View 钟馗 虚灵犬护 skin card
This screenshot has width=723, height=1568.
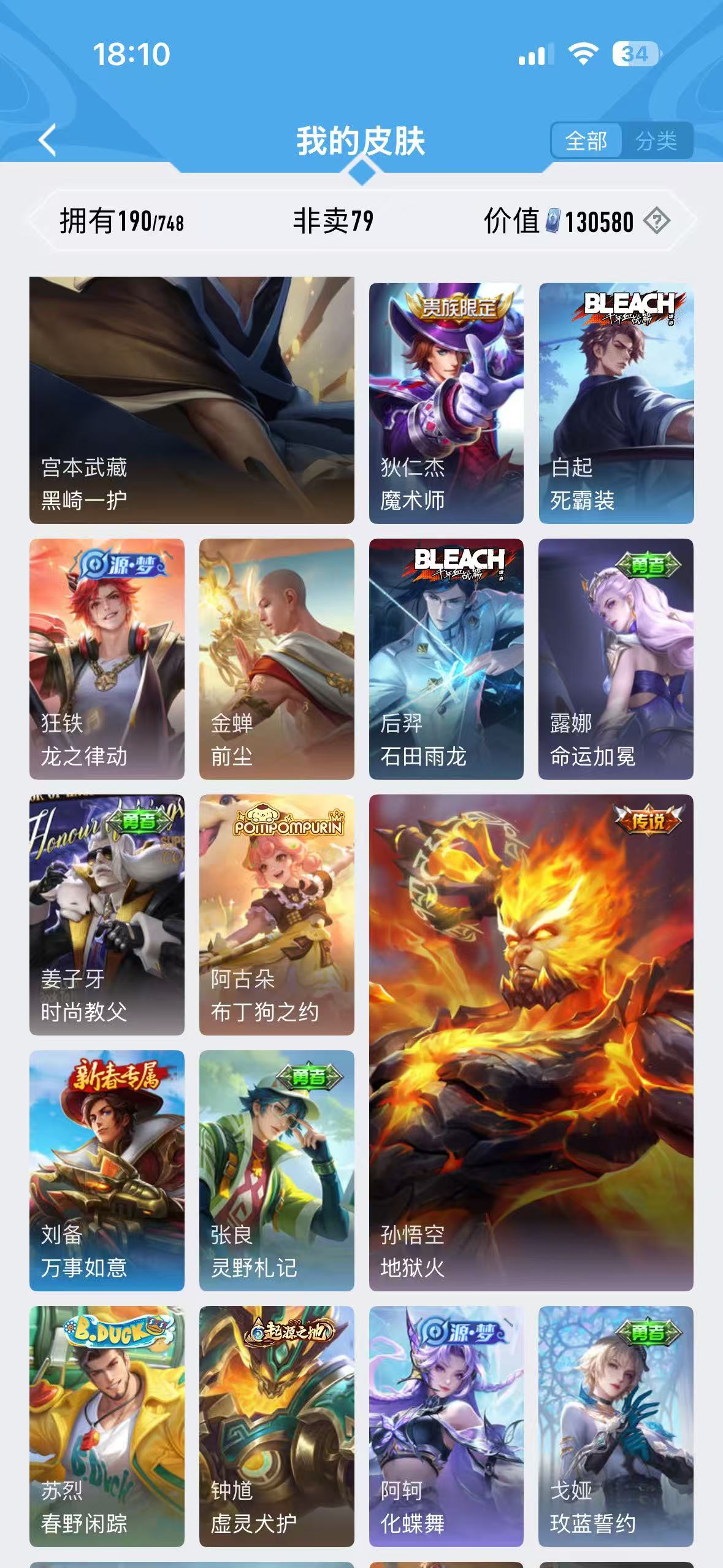coord(277,1426)
